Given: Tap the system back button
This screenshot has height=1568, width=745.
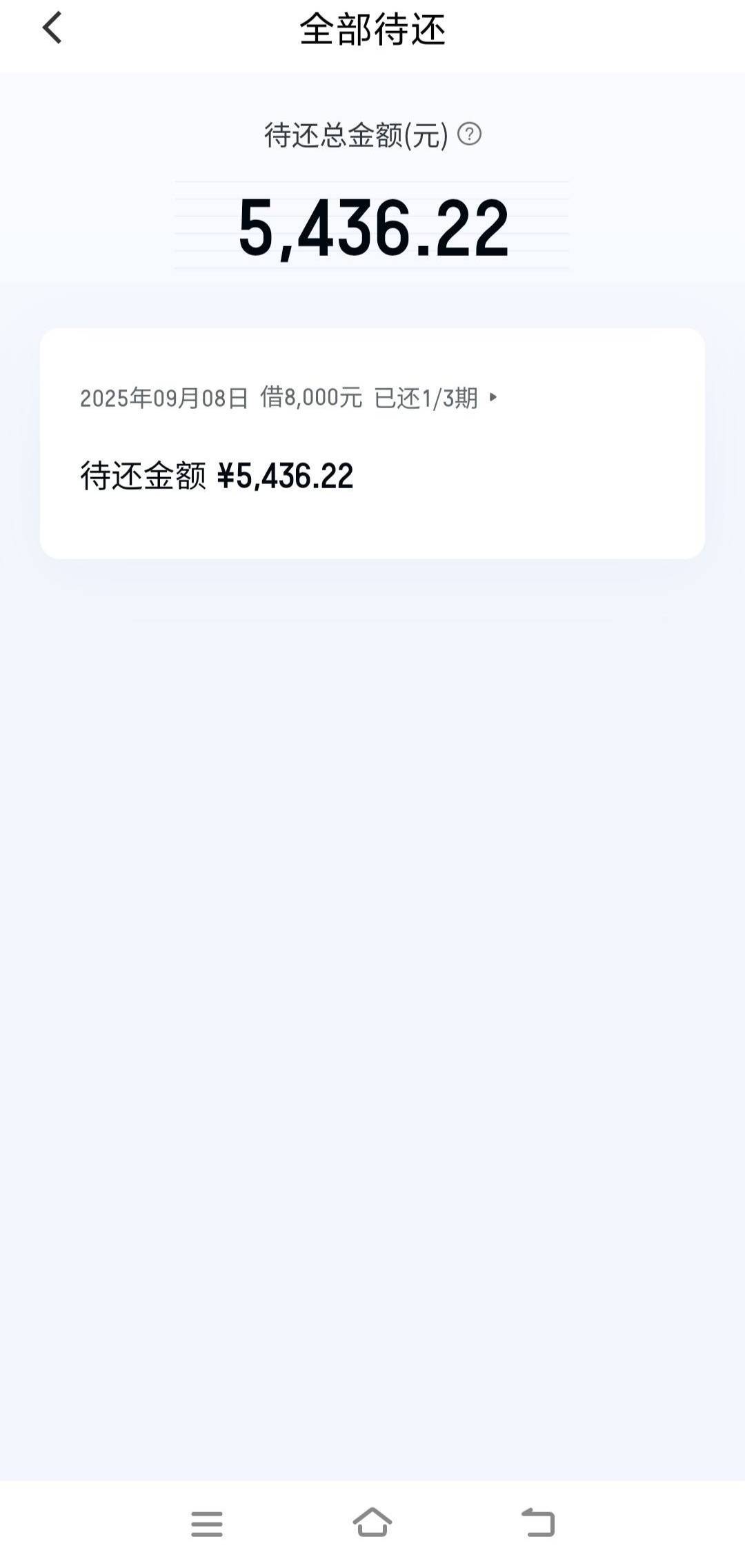Looking at the screenshot, I should point(538,1522).
